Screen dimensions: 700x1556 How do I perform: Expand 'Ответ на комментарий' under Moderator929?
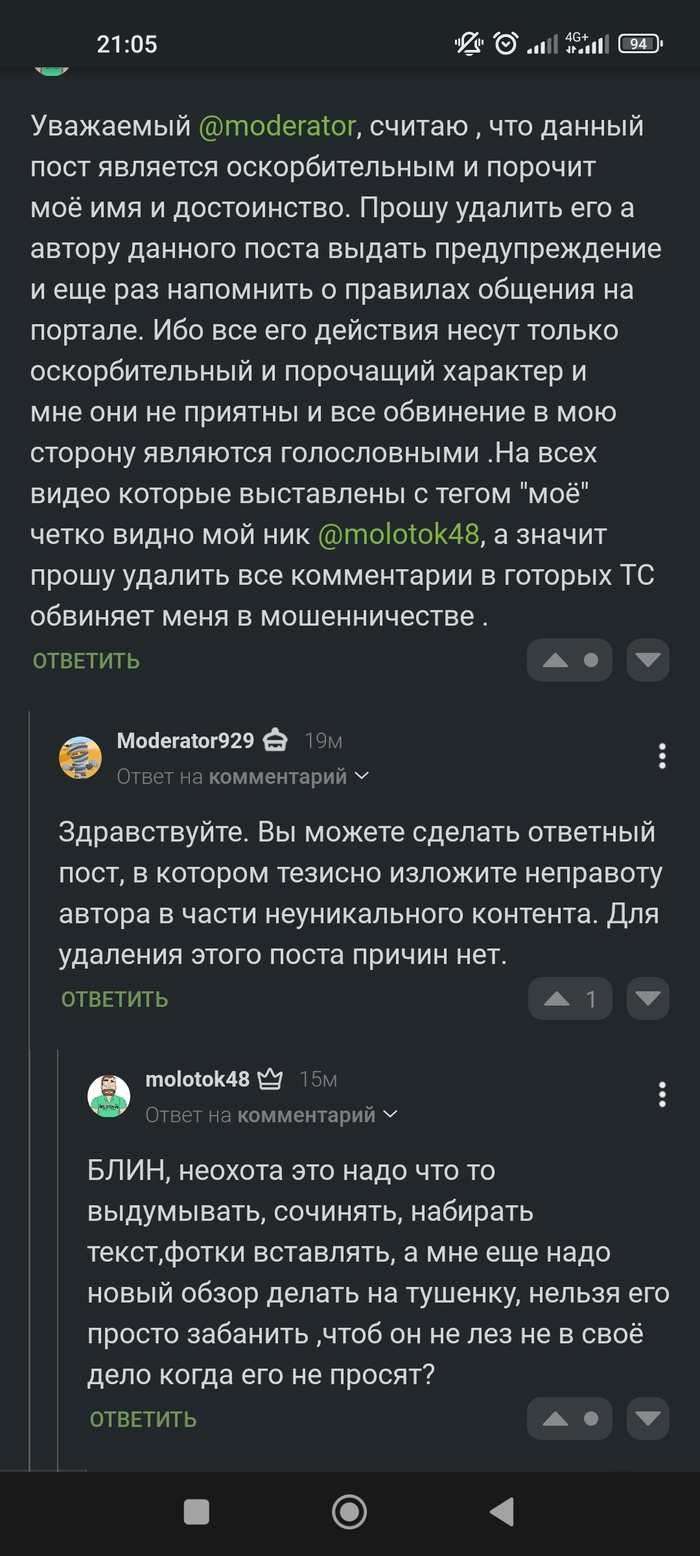coord(242,776)
